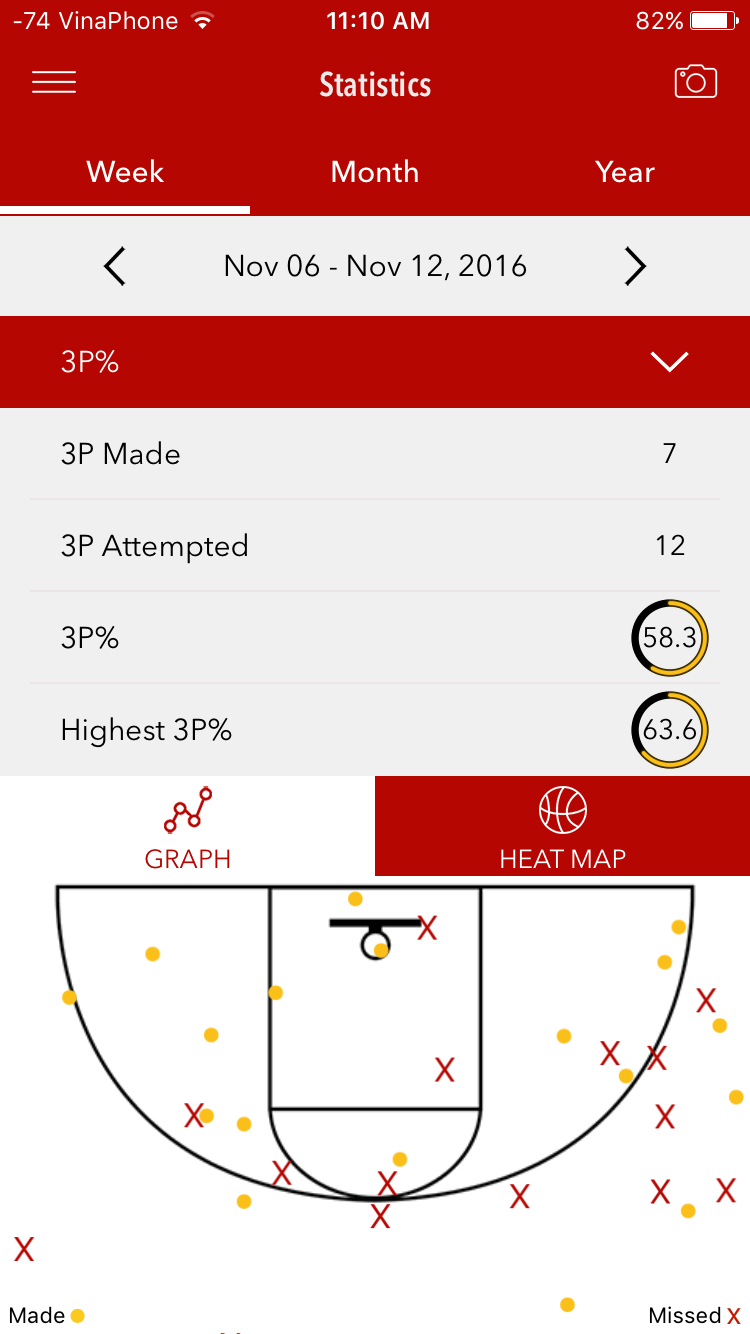This screenshot has height=1334, width=750.
Task: Switch to the Year tab
Action: pyautogui.click(x=625, y=172)
